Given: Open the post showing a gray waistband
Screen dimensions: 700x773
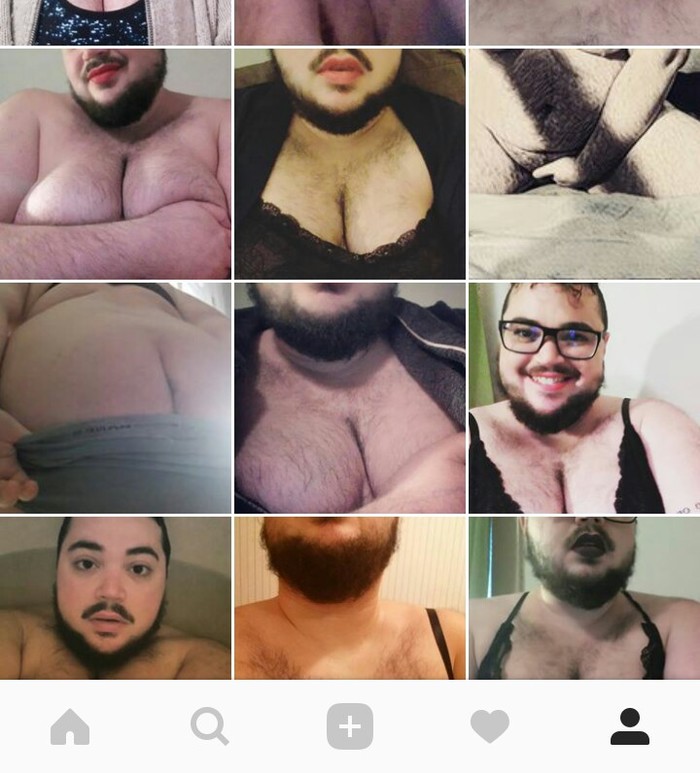Looking at the screenshot, I should (x=115, y=398).
